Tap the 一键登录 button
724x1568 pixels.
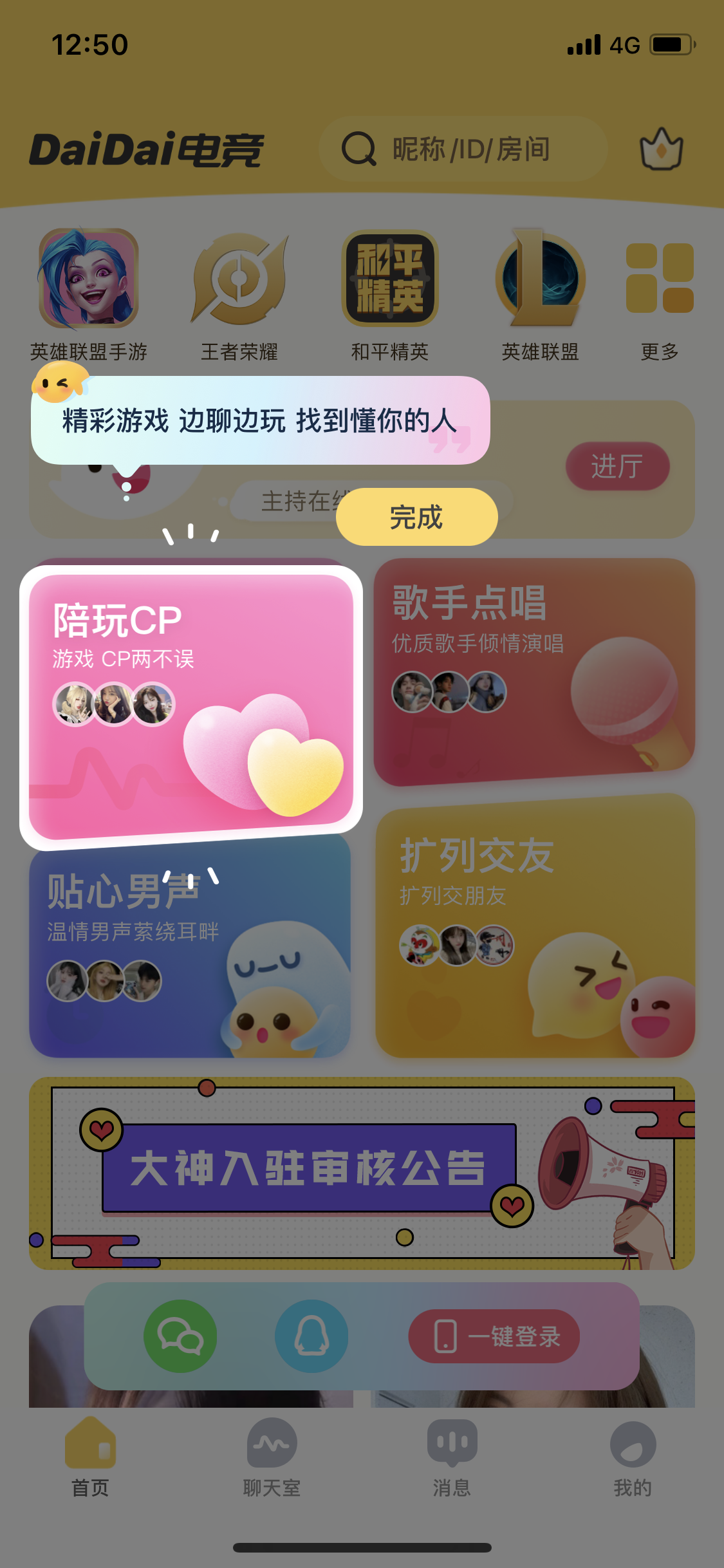point(494,1336)
